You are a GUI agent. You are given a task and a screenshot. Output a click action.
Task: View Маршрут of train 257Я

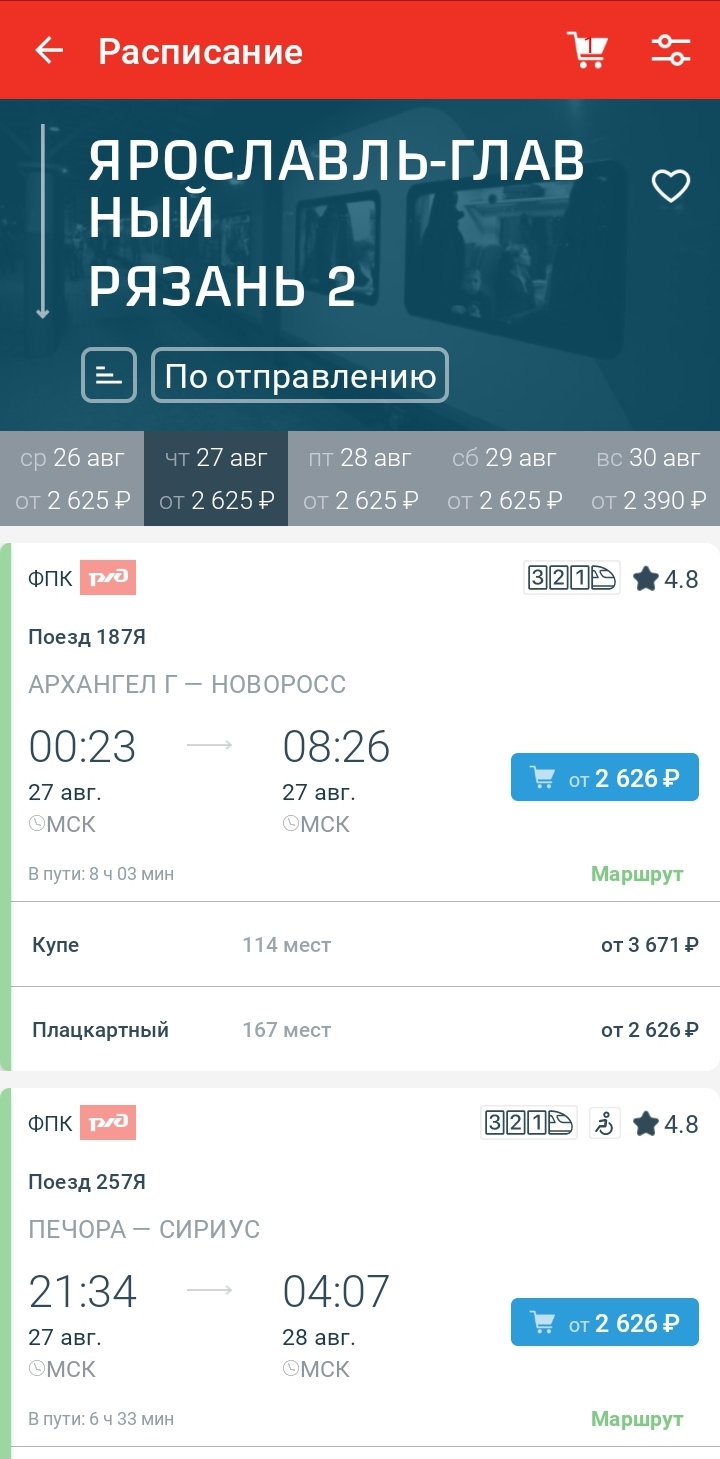point(637,1419)
